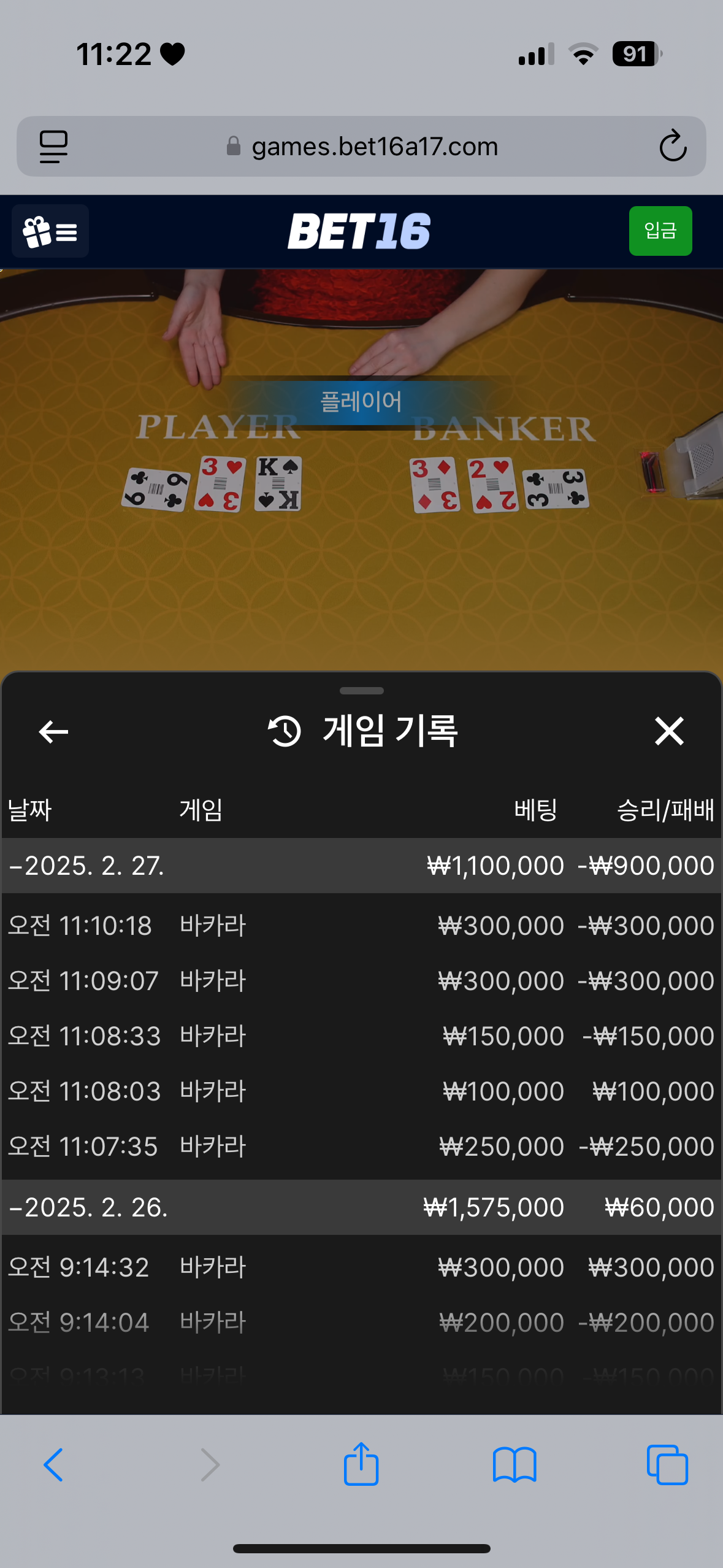The width and height of the screenshot is (723, 1568).
Task: Open the 오전 11:07:35 바카라 record
Action: point(361,1147)
